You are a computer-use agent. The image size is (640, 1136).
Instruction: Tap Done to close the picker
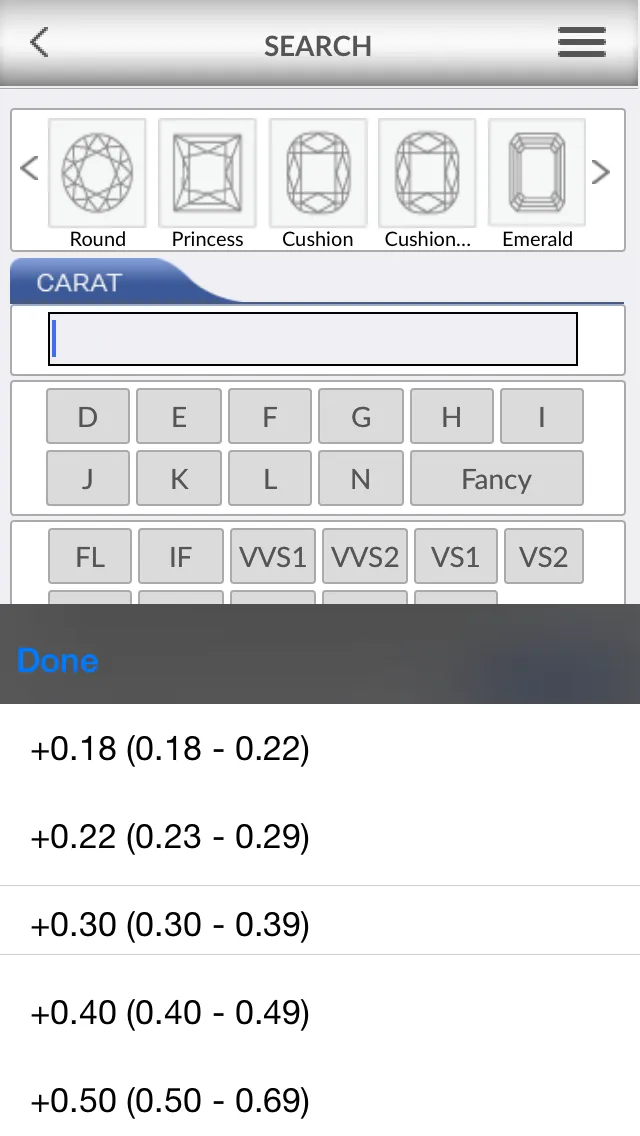[x=58, y=660]
